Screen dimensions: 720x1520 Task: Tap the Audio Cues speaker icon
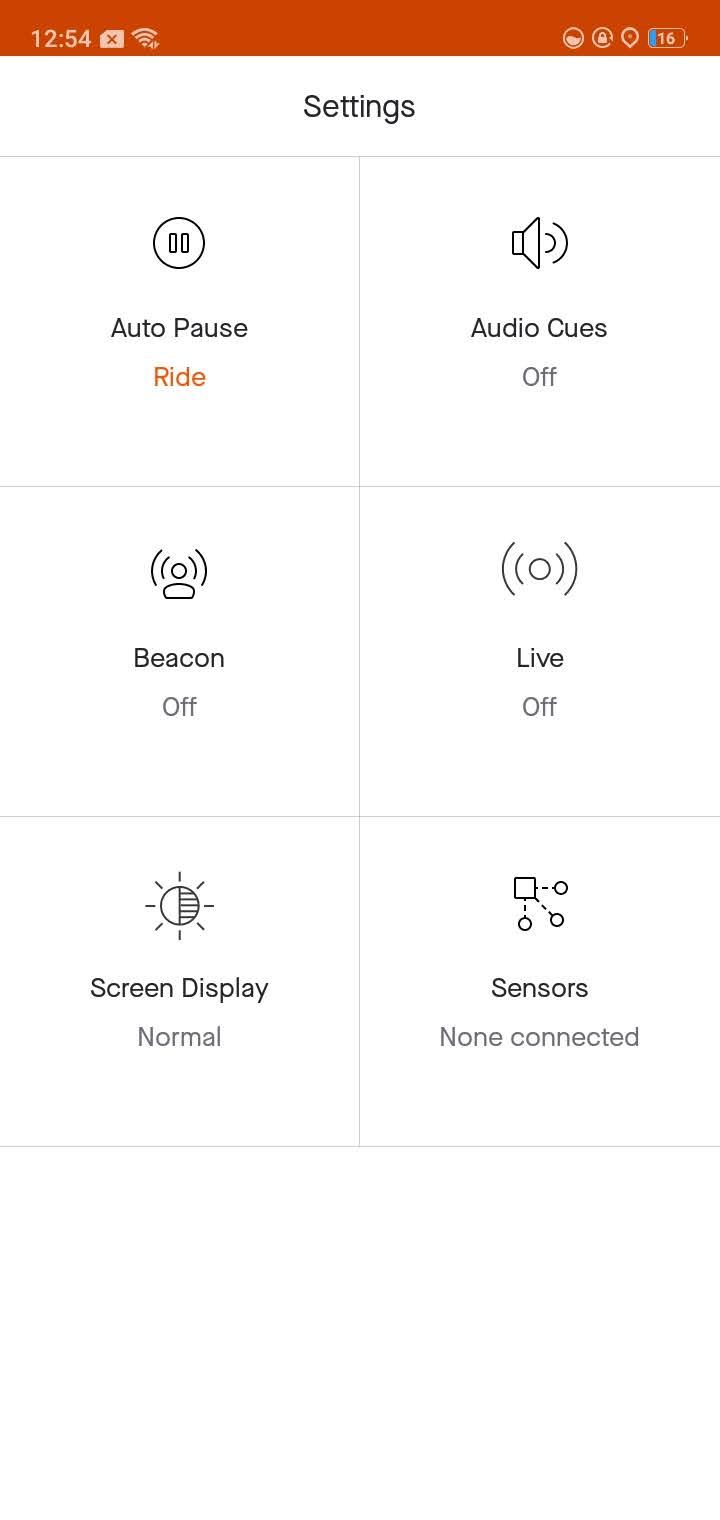[539, 242]
